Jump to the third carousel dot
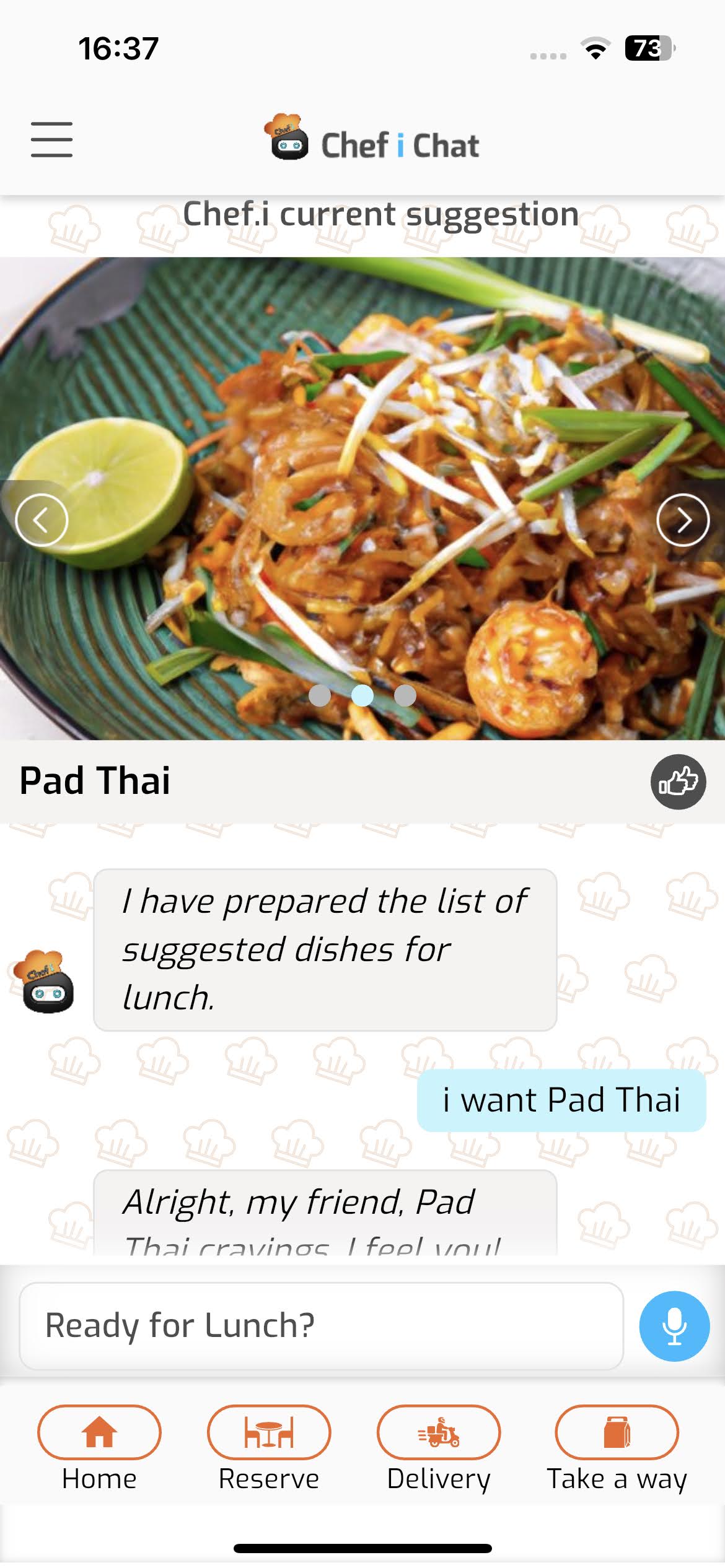This screenshot has height=1568, width=725. pyautogui.click(x=405, y=695)
